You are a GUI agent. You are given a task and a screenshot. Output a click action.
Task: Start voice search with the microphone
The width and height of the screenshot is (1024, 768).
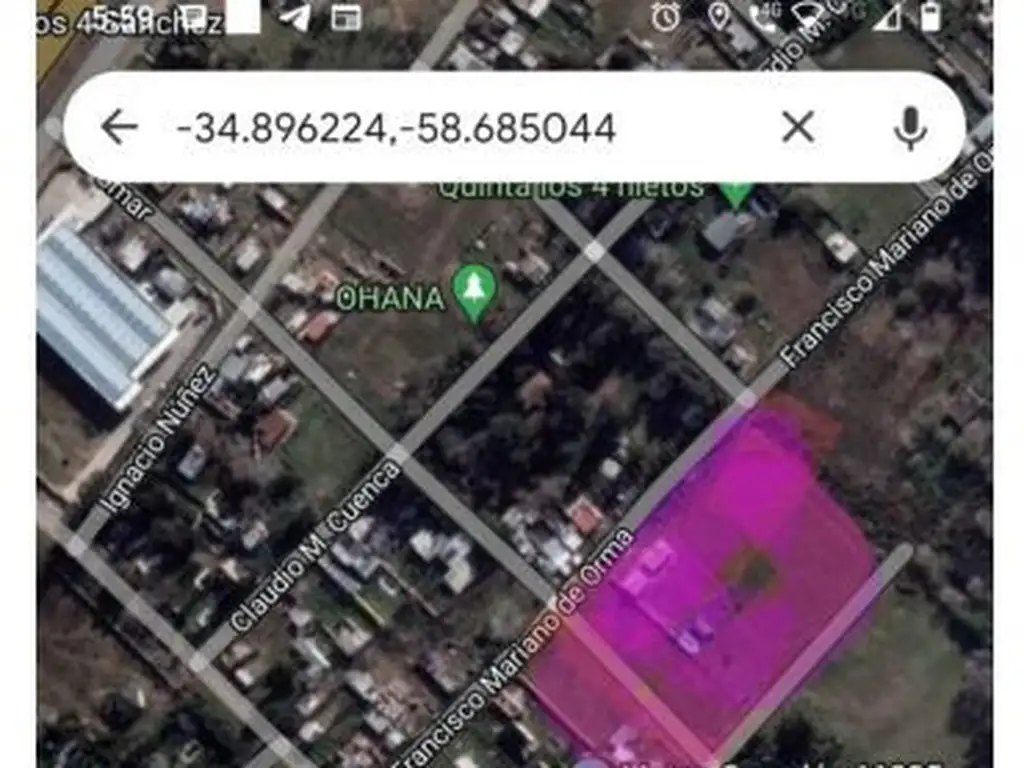[x=909, y=127]
